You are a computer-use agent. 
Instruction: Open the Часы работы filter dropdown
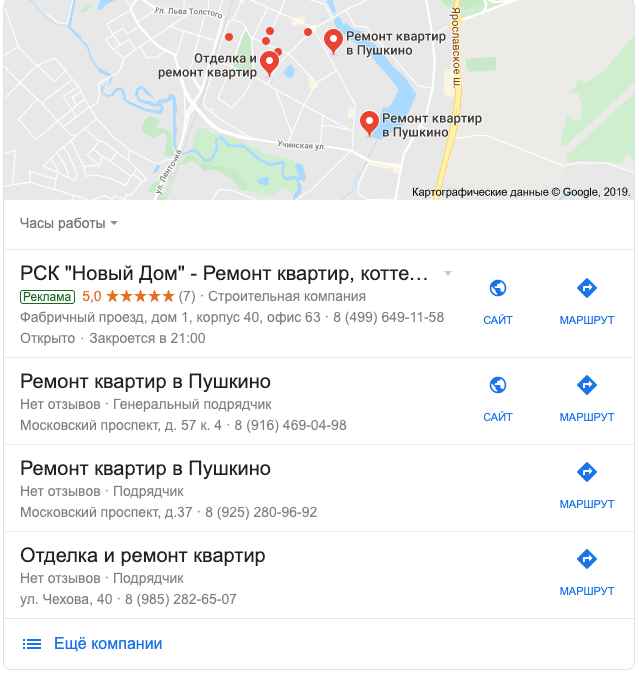pyautogui.click(x=68, y=223)
